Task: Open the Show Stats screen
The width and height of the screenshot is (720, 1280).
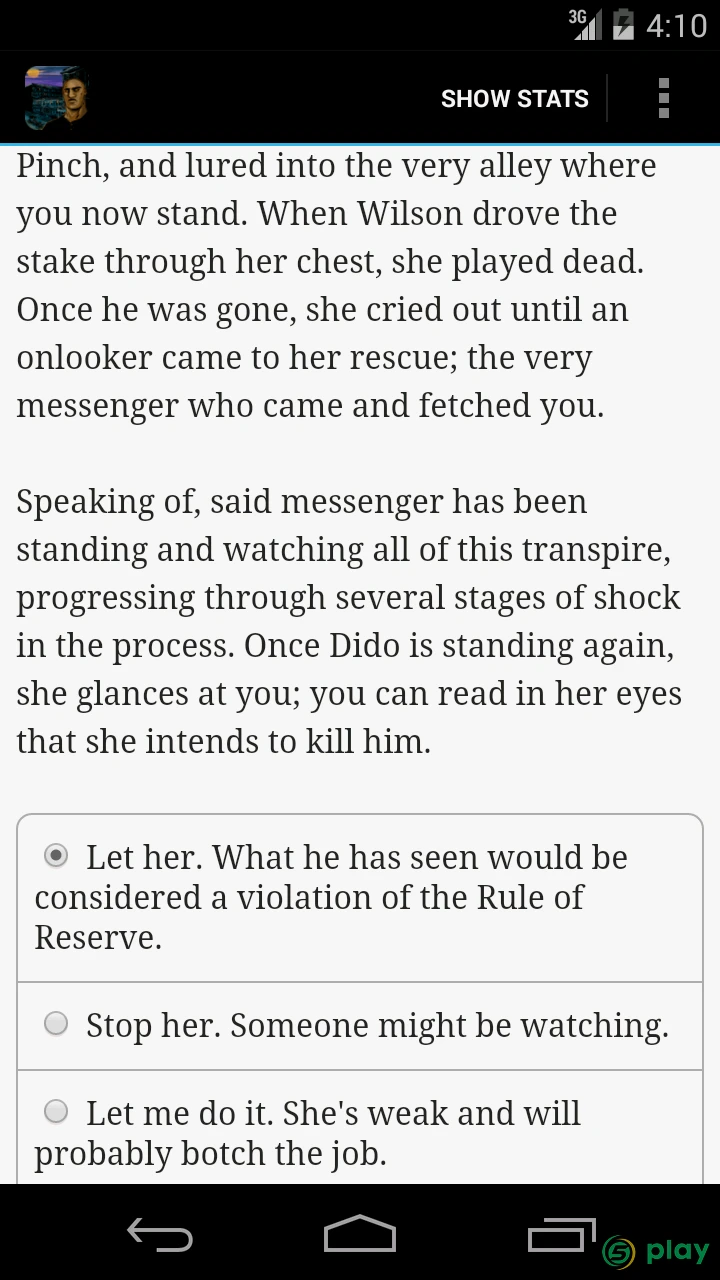Action: tap(514, 98)
